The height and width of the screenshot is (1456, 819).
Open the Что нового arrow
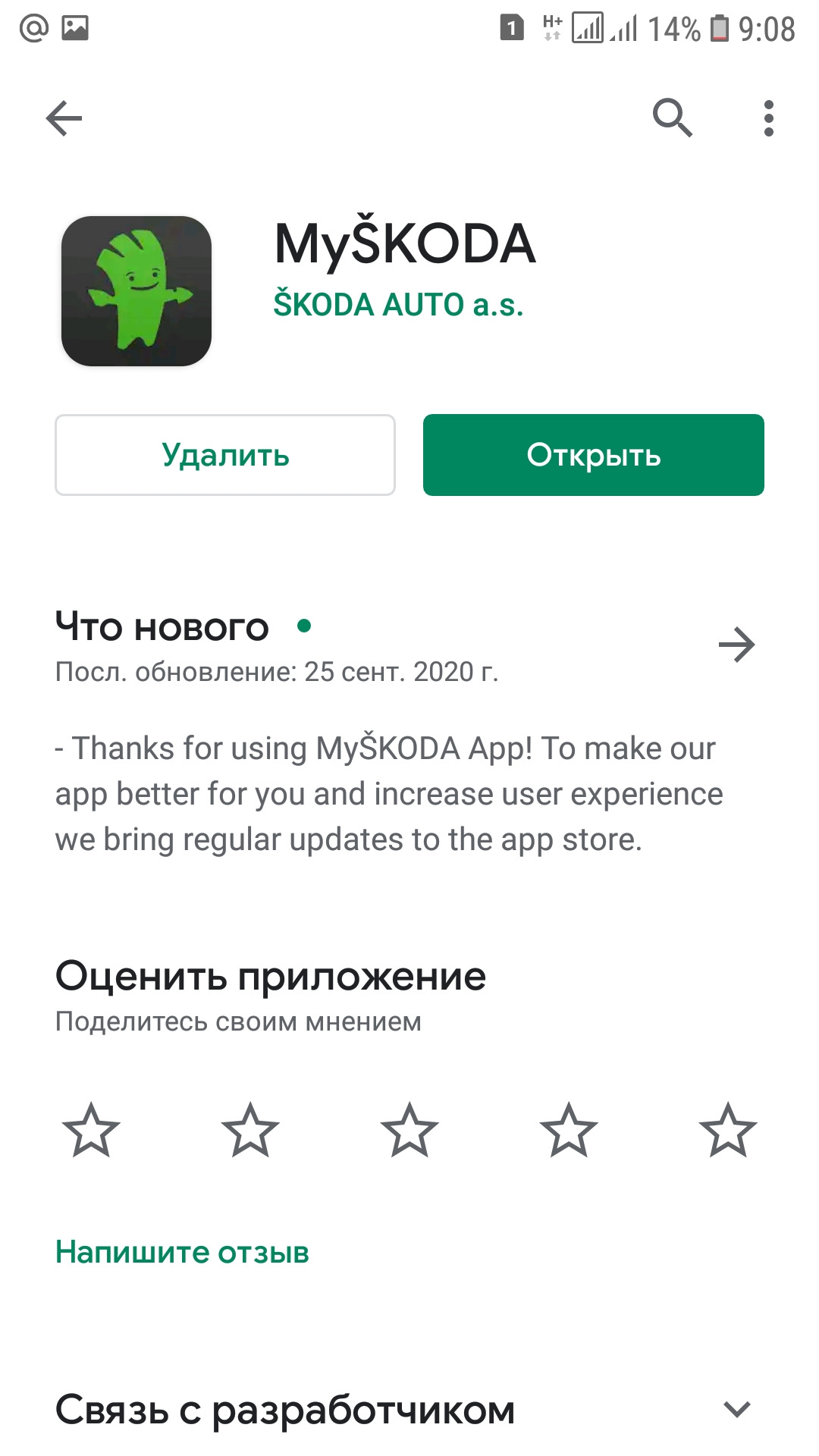(x=736, y=645)
